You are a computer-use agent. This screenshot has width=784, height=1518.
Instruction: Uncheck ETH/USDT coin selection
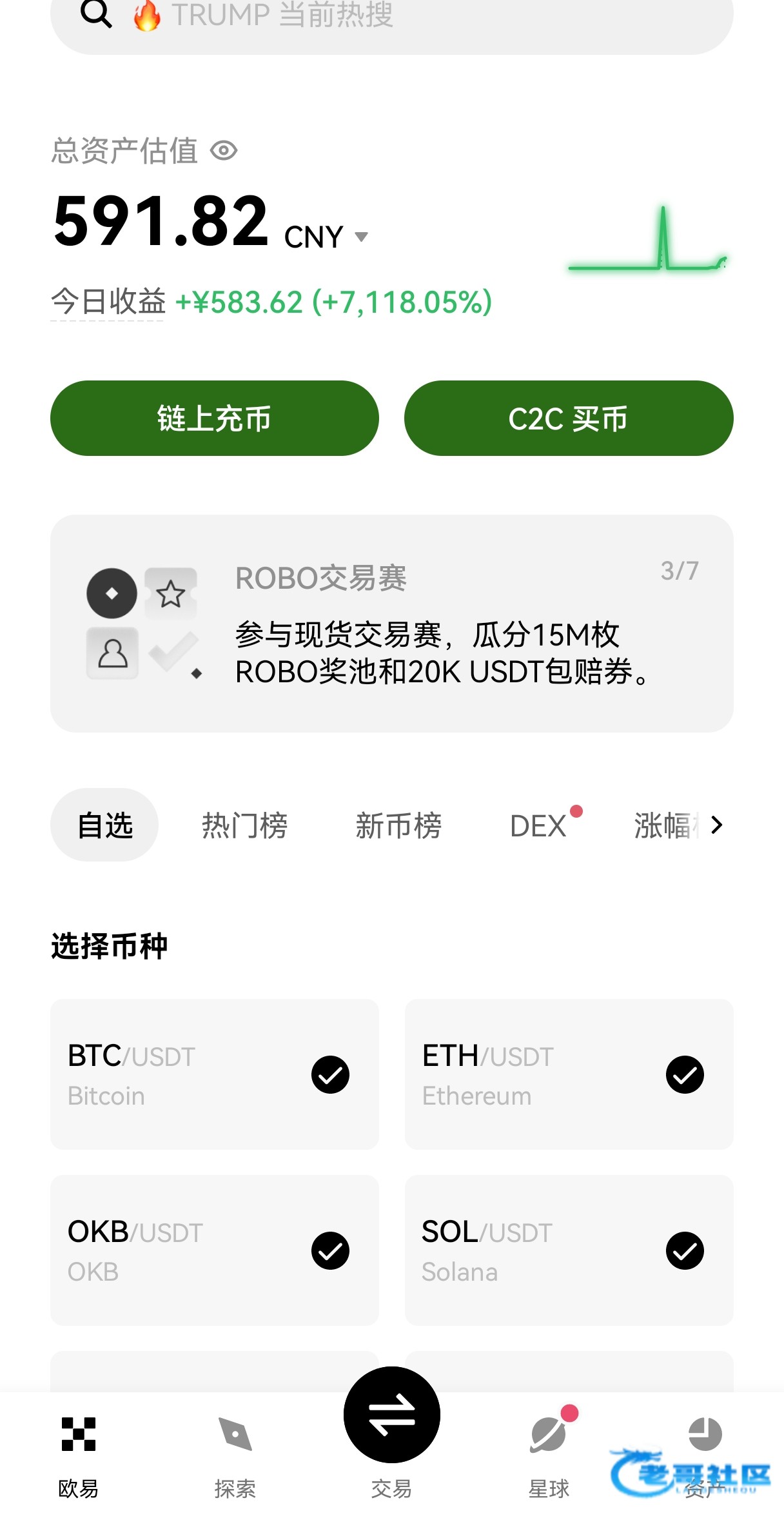[x=685, y=1074]
